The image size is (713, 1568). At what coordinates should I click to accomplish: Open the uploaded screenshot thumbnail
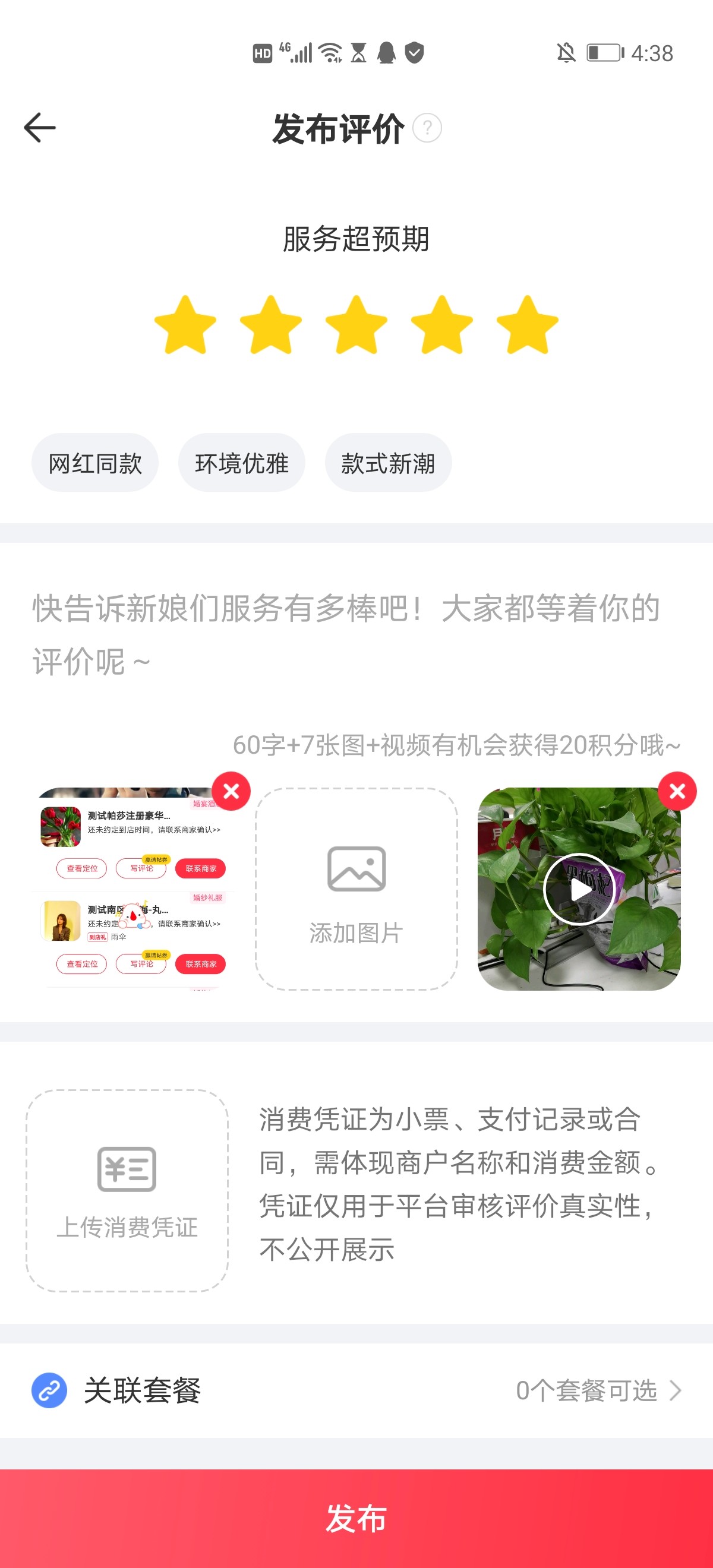click(132, 889)
